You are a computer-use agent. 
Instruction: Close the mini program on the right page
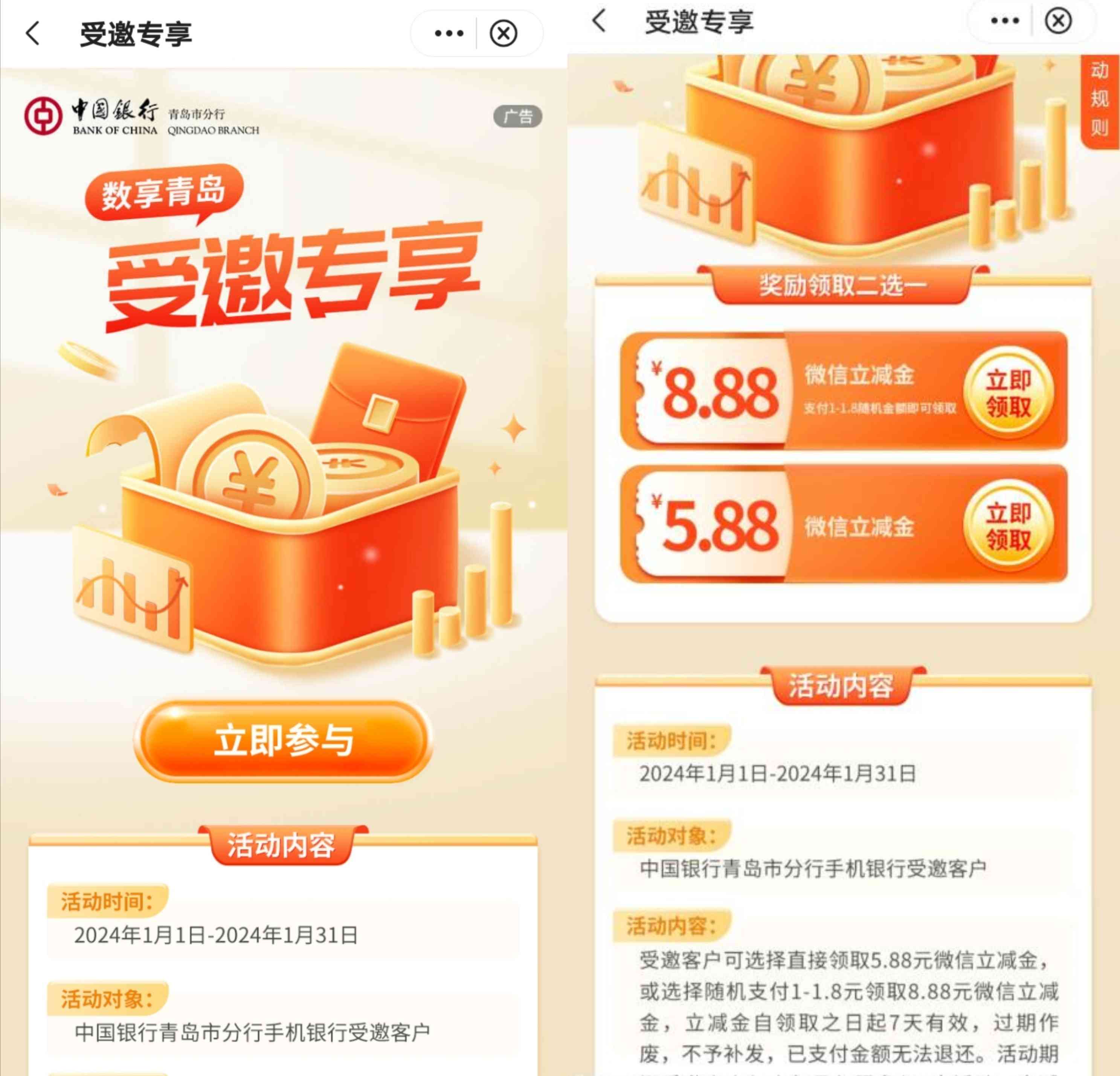[x=1058, y=21]
